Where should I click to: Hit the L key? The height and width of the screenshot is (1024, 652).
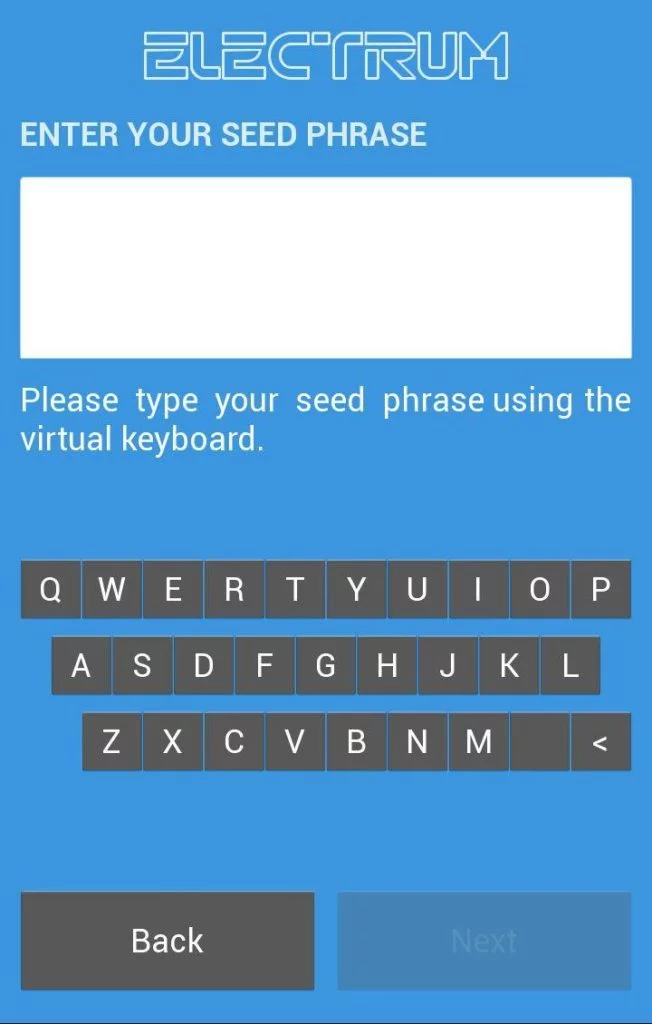(x=570, y=666)
